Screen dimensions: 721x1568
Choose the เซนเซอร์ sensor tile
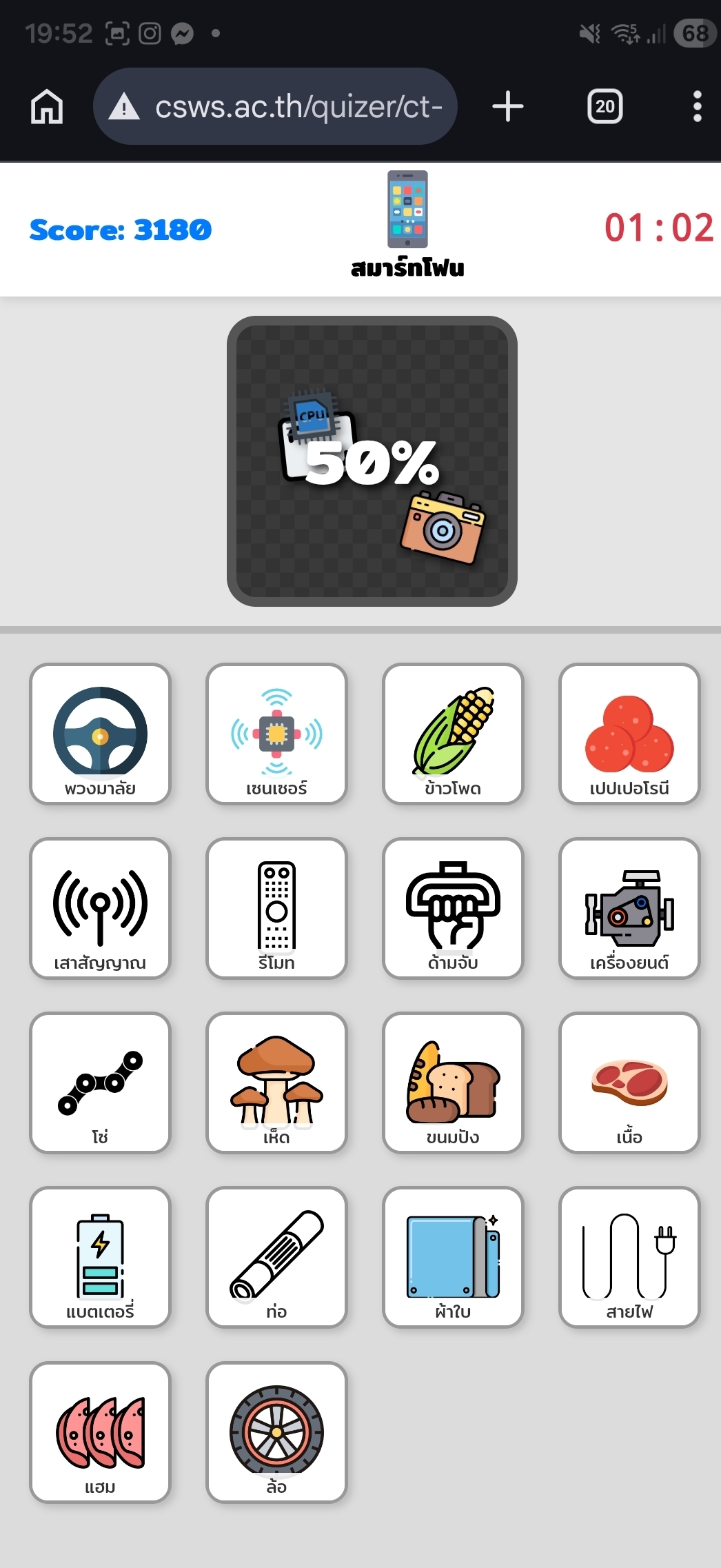click(276, 734)
